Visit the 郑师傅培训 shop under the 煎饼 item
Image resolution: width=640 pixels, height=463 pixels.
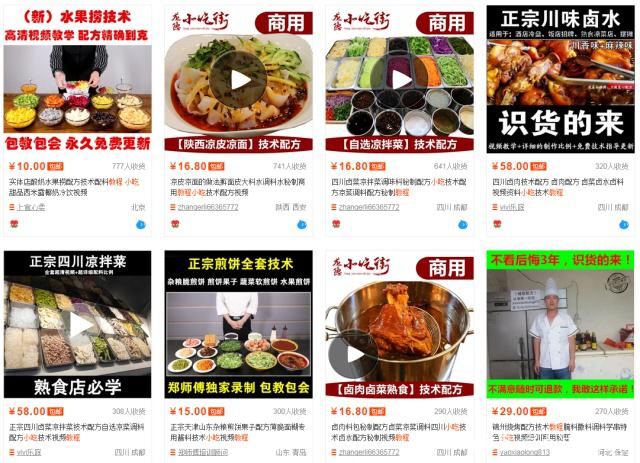point(209,452)
